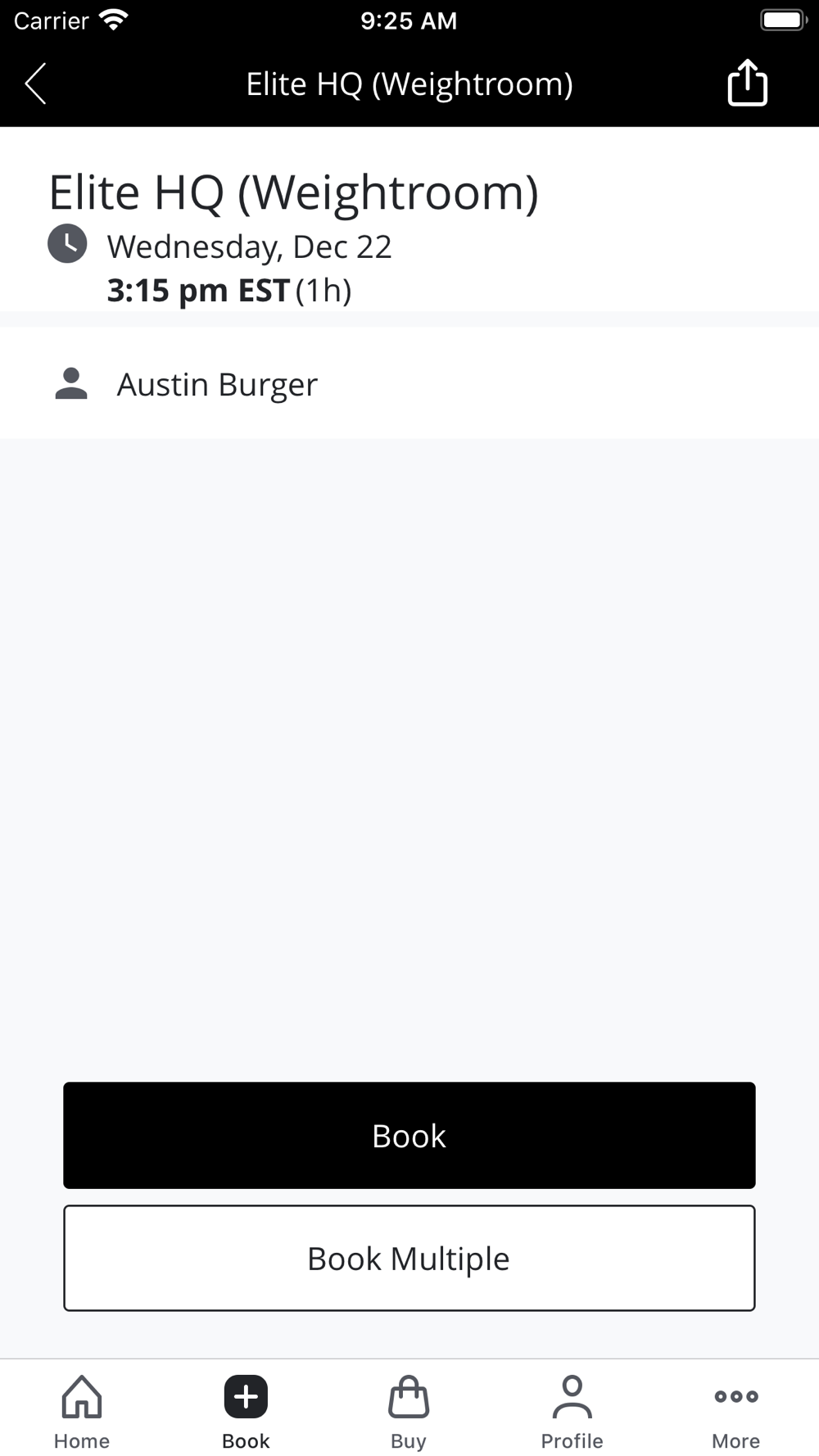The image size is (819, 1456).
Task: Open the Buy tab
Action: pos(409,1411)
